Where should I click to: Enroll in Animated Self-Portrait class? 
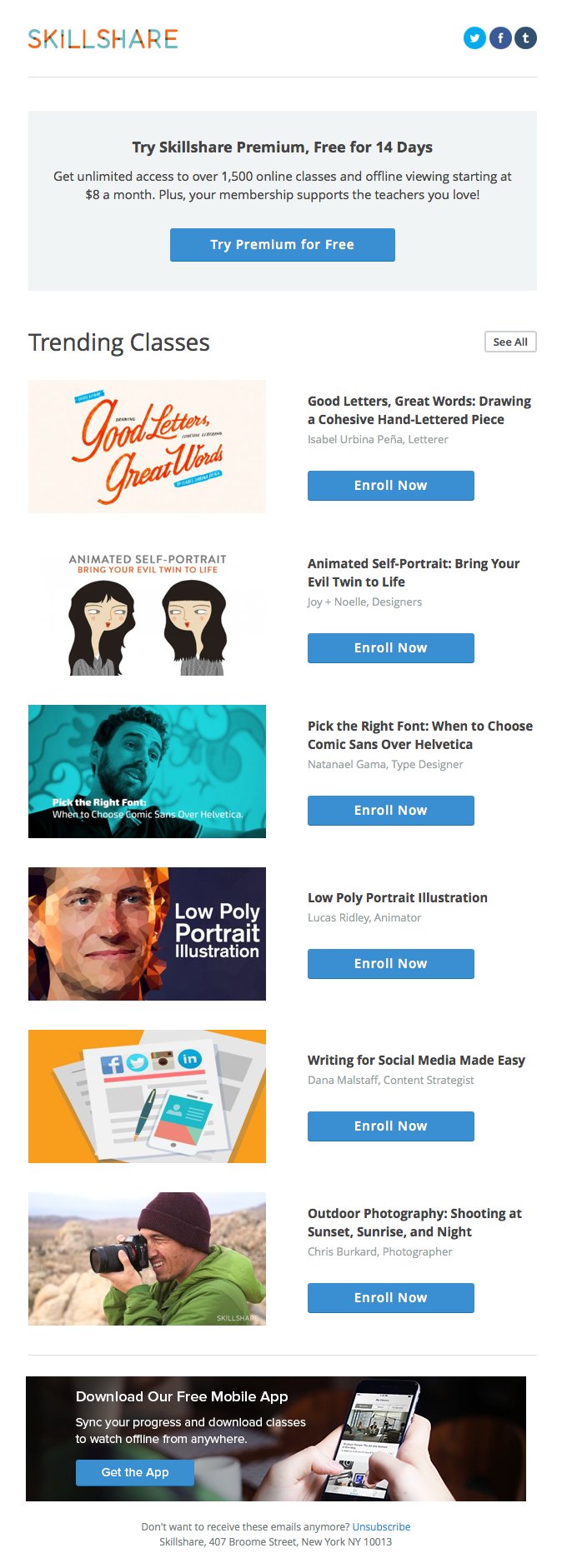[x=390, y=648]
